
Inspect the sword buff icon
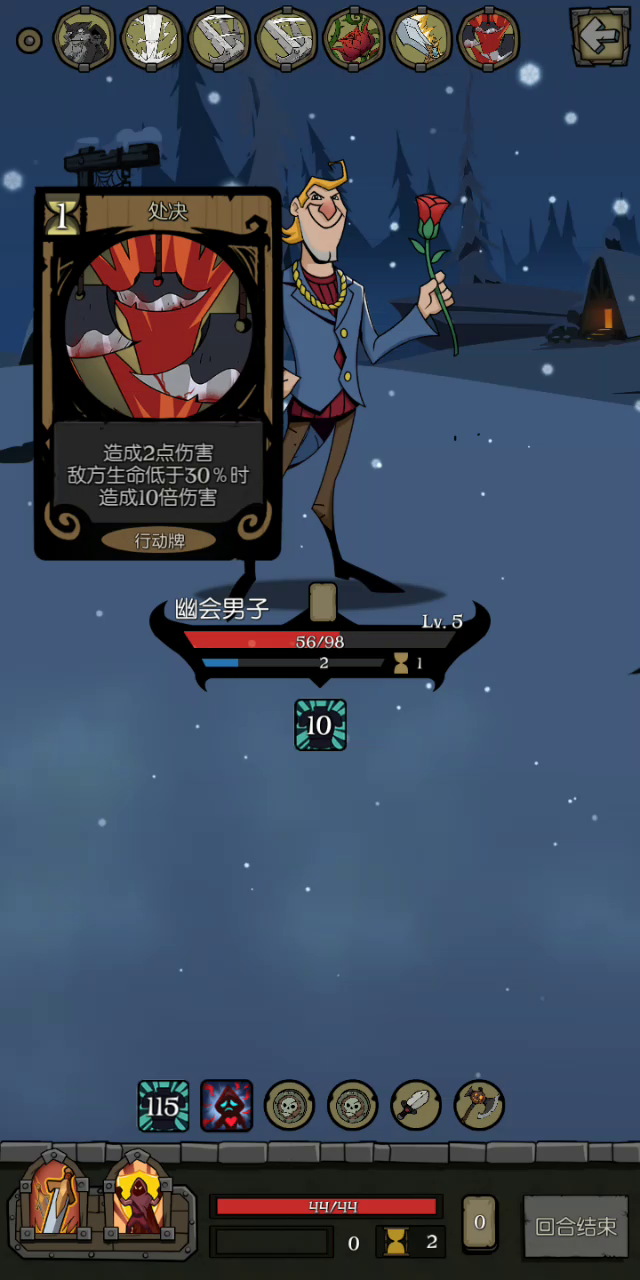point(416,1105)
